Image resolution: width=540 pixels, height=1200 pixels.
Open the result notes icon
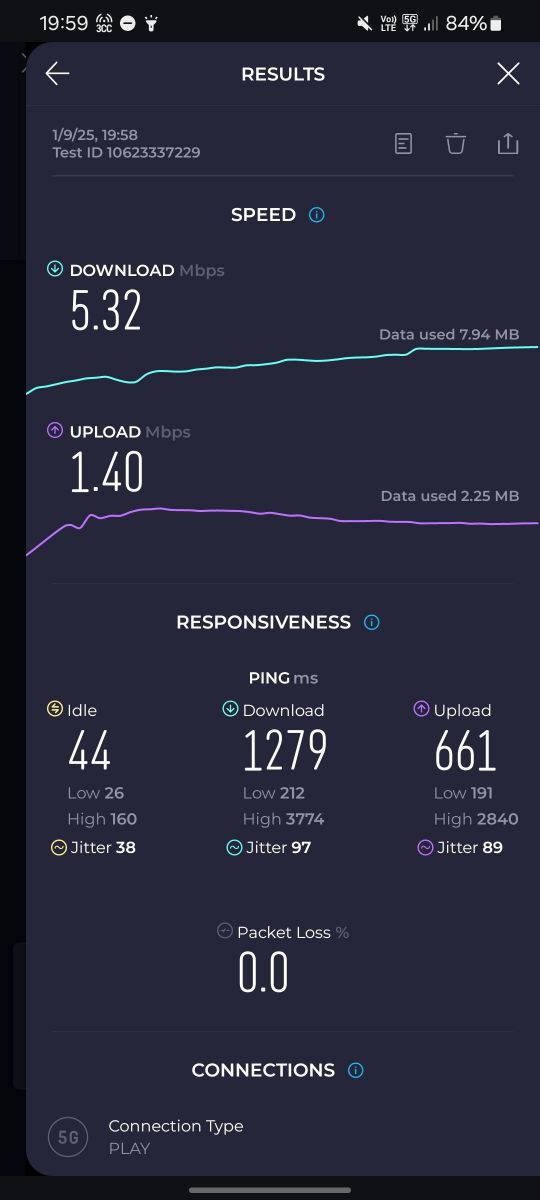tap(403, 144)
